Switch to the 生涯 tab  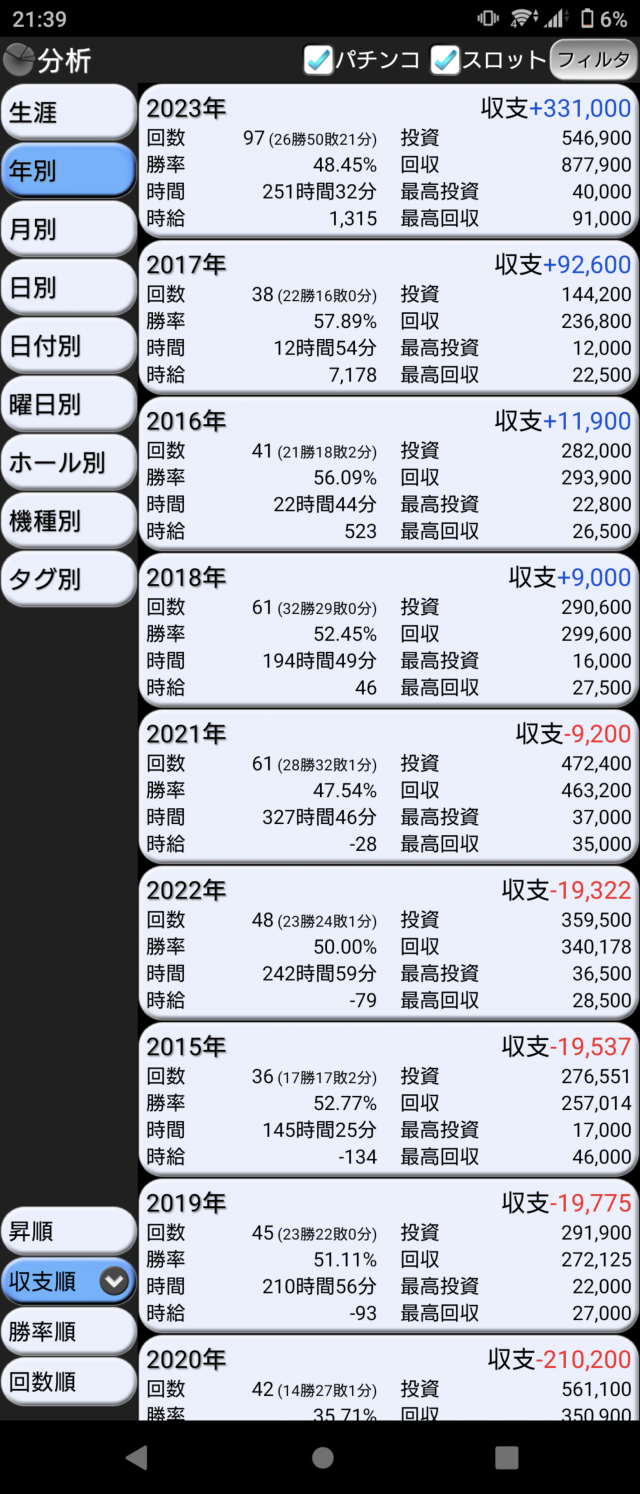68,112
